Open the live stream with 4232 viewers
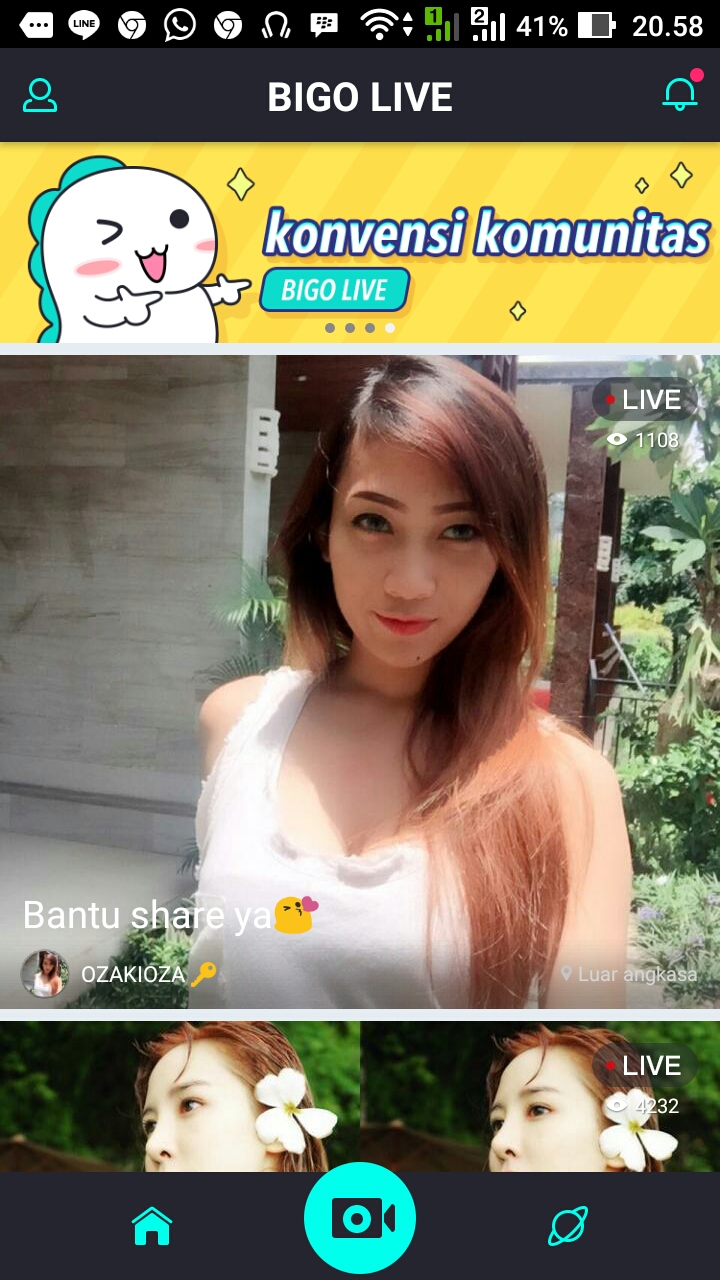This screenshot has height=1280, width=720. pos(360,1096)
